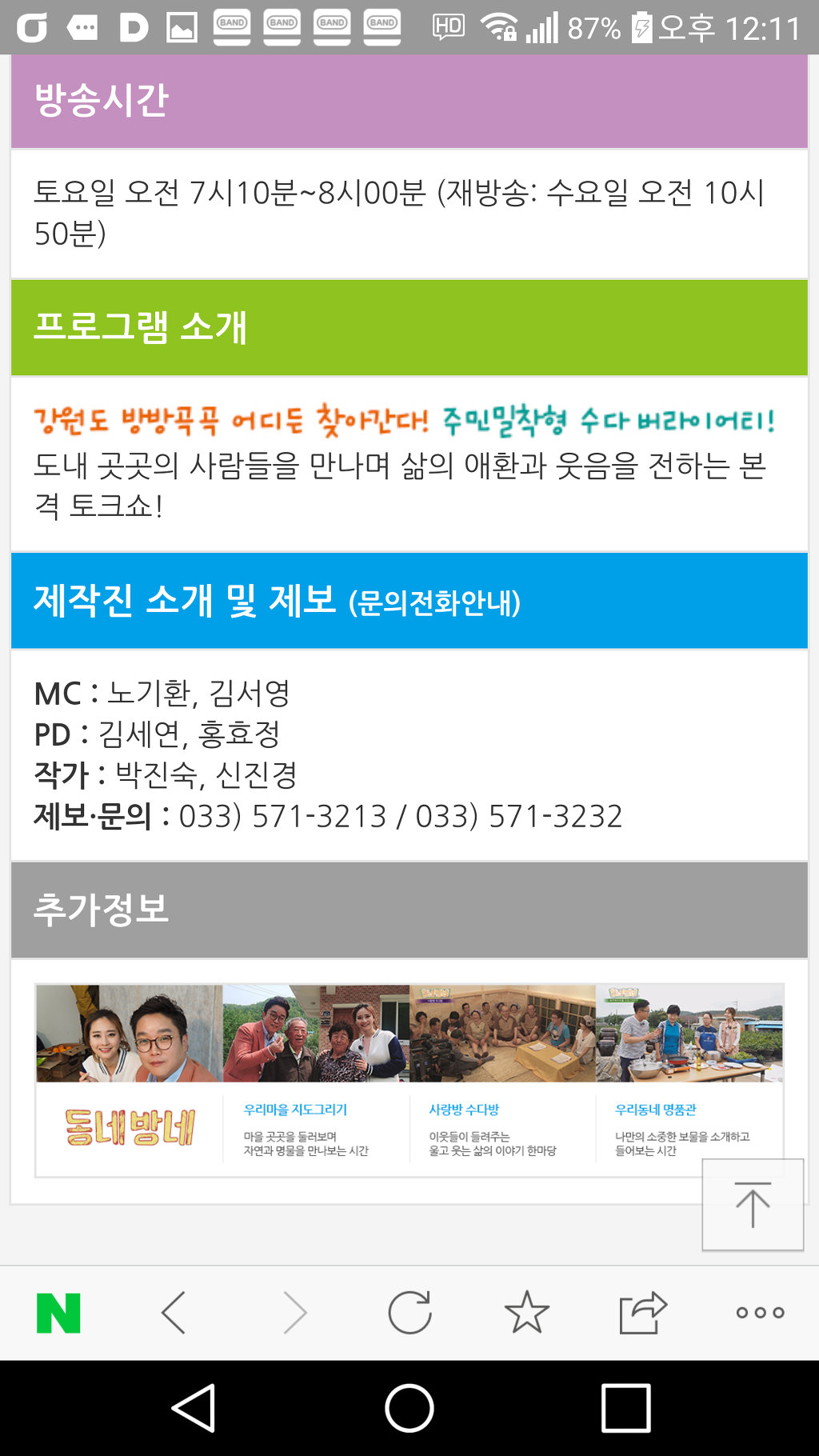Jump to top of the page
The image size is (819, 1456).
pyautogui.click(x=753, y=1204)
